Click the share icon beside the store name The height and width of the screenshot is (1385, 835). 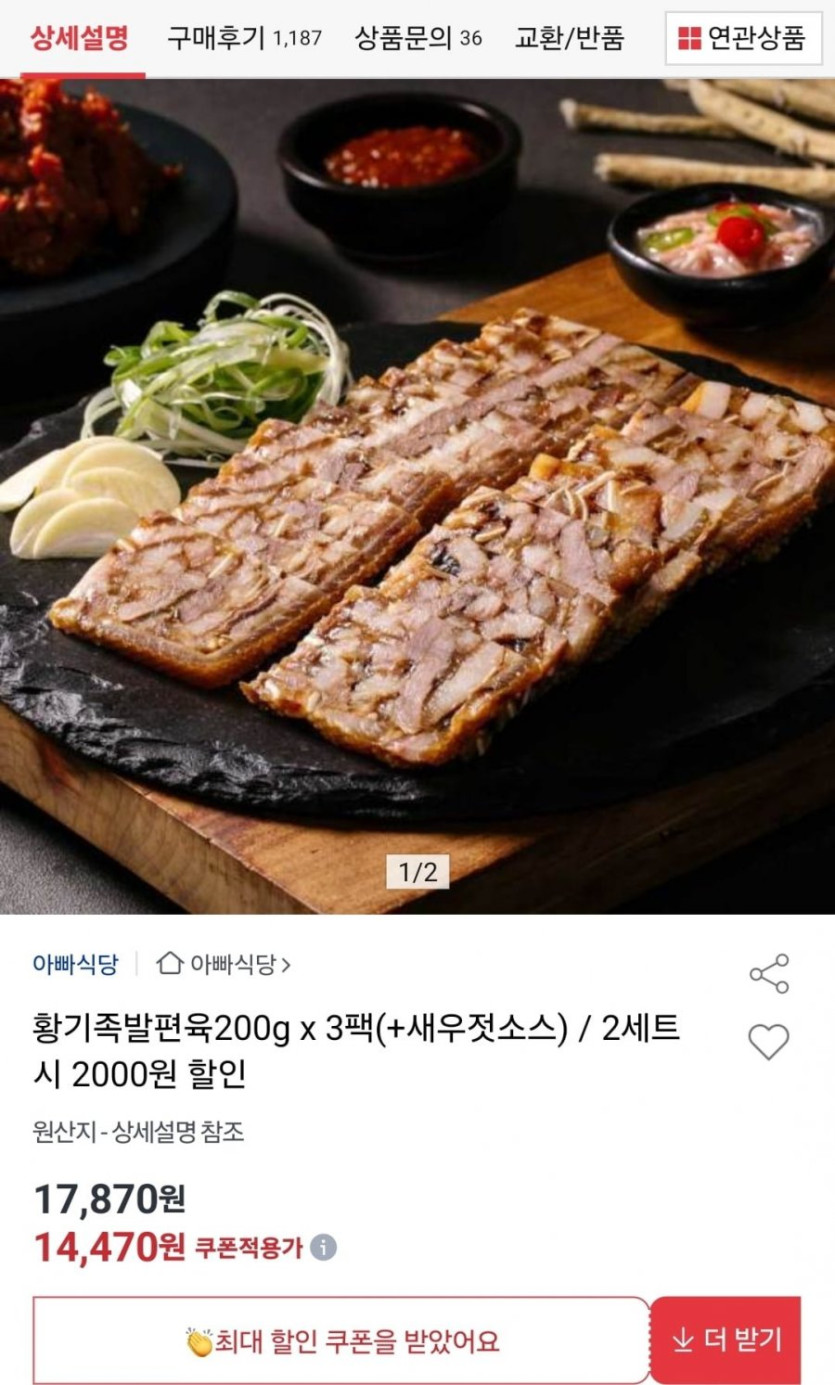(x=770, y=971)
